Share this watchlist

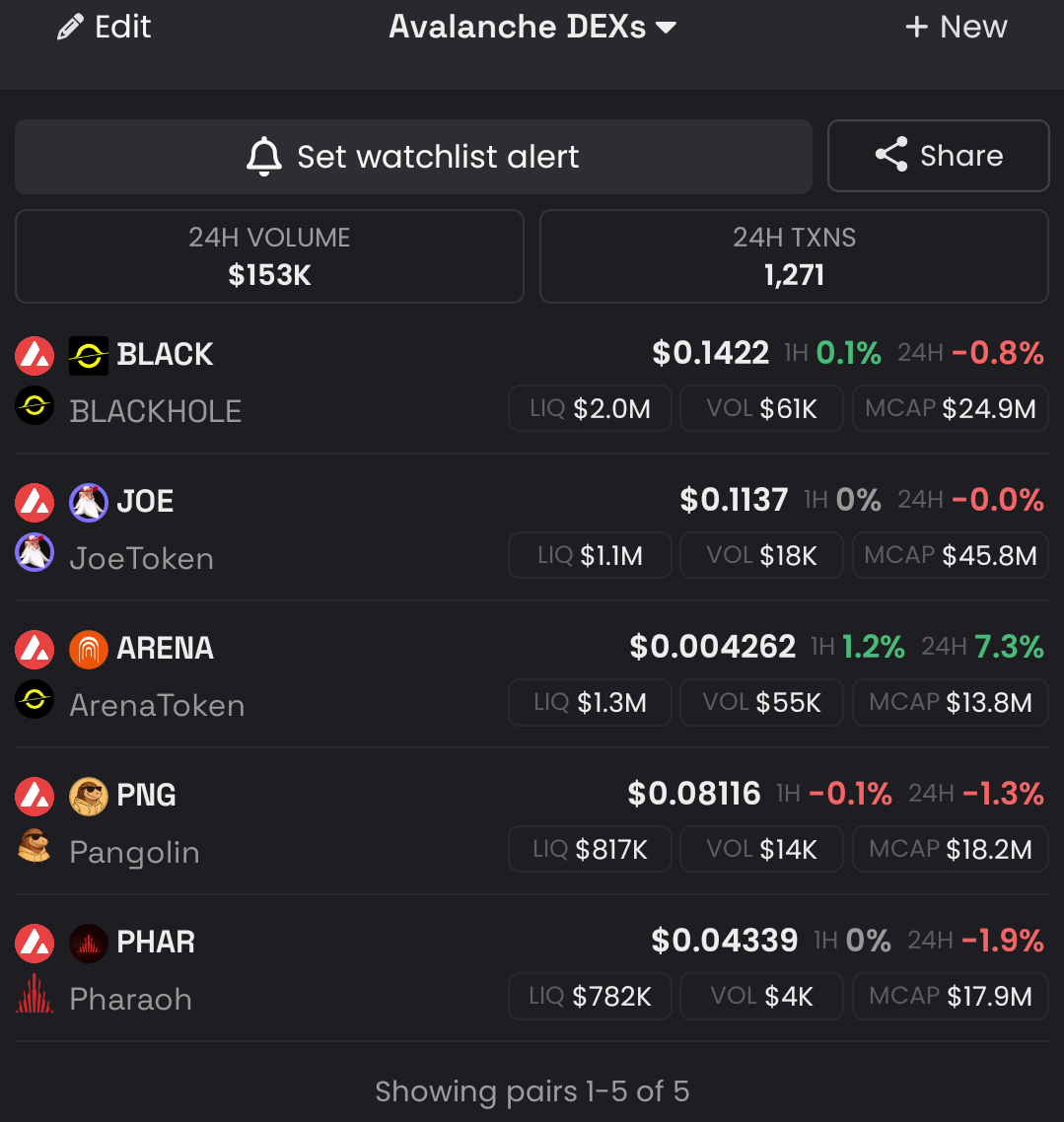(938, 156)
